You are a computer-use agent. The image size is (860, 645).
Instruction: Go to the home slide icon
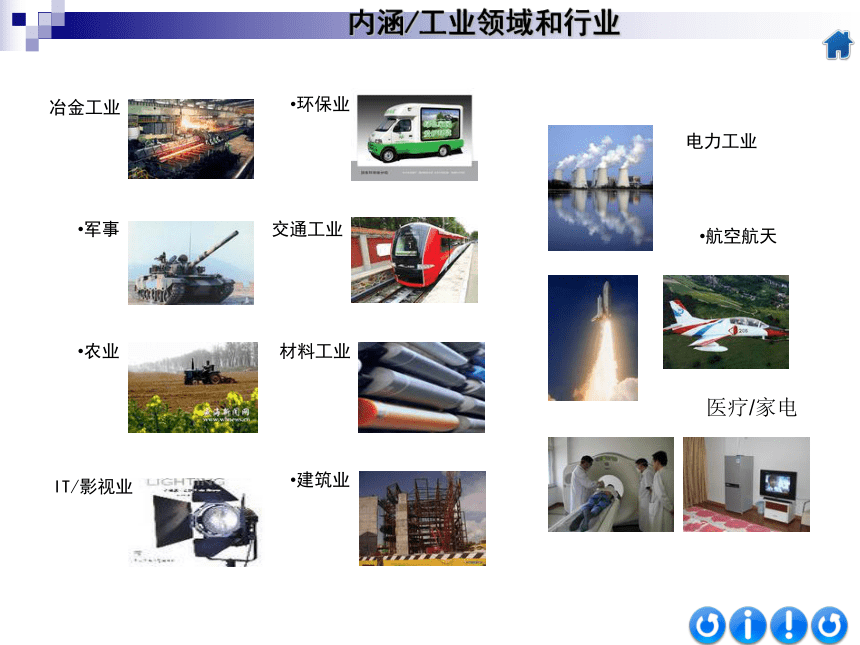coord(837,45)
